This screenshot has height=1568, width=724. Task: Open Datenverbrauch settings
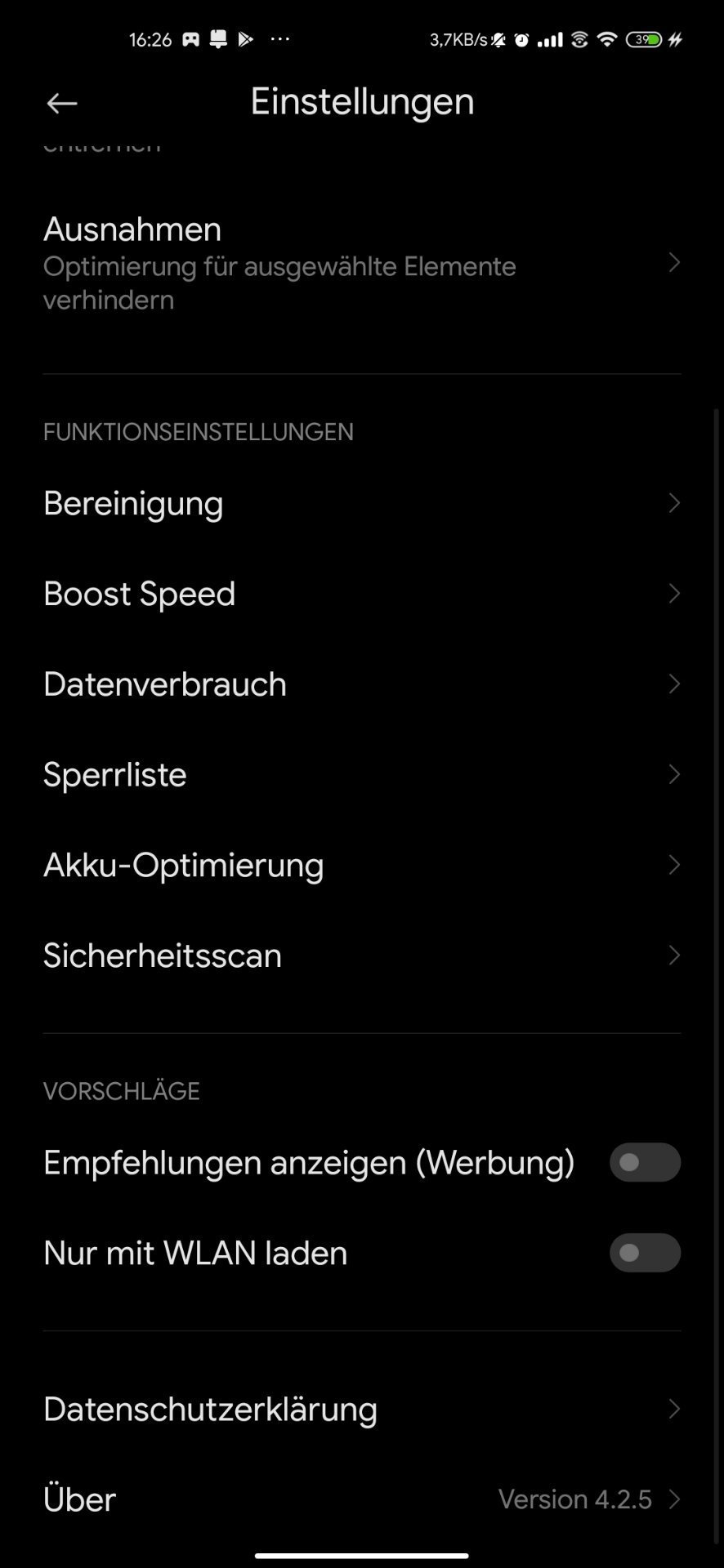[362, 684]
